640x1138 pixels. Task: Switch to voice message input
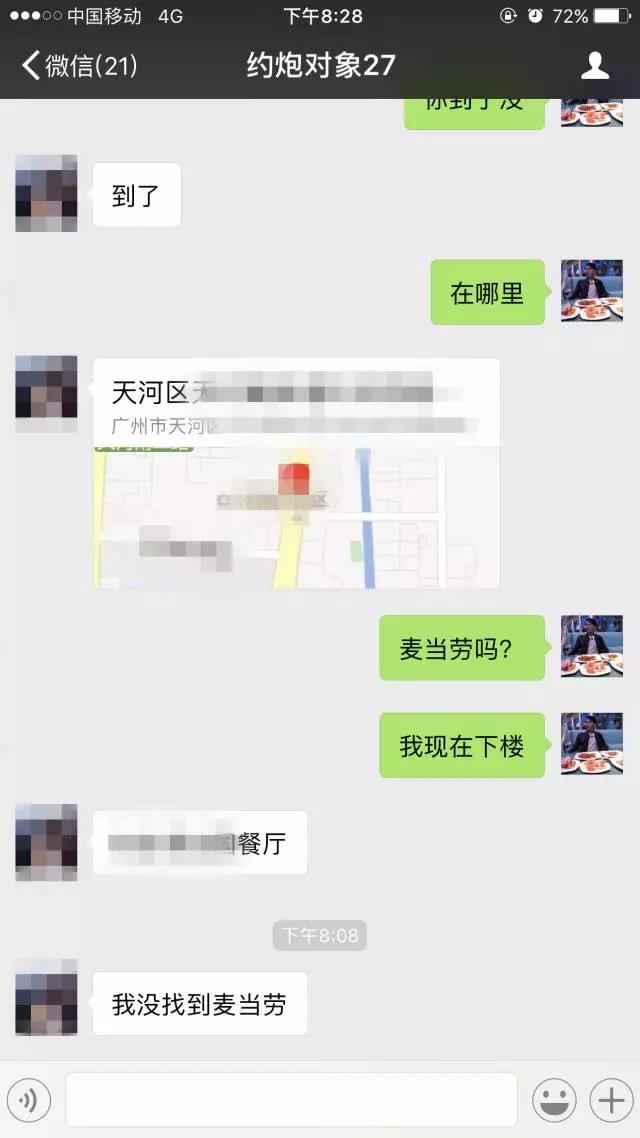[x=28, y=1100]
